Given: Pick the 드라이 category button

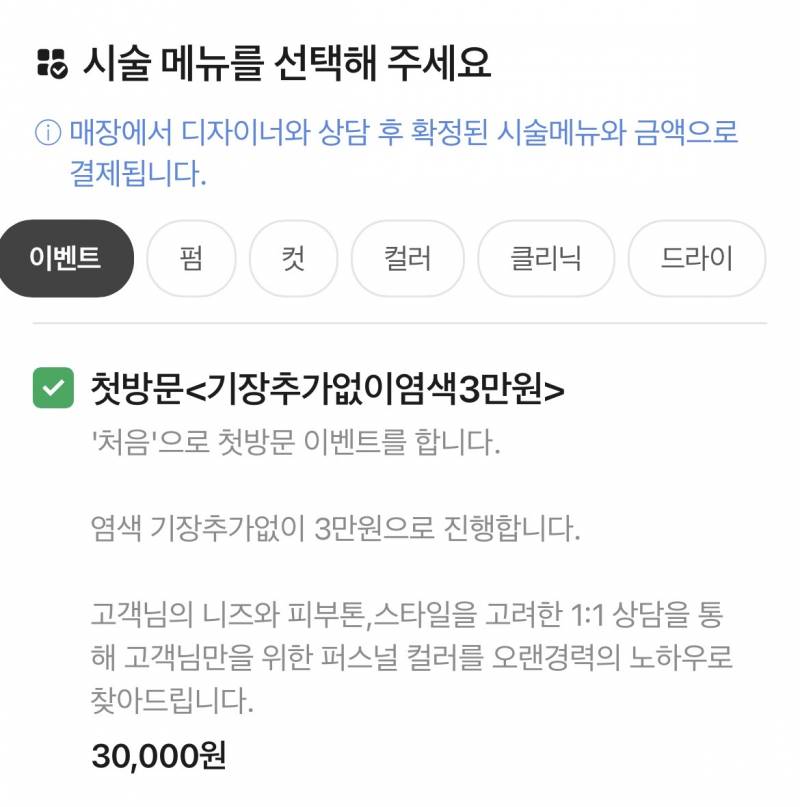Looking at the screenshot, I should pos(697,259).
